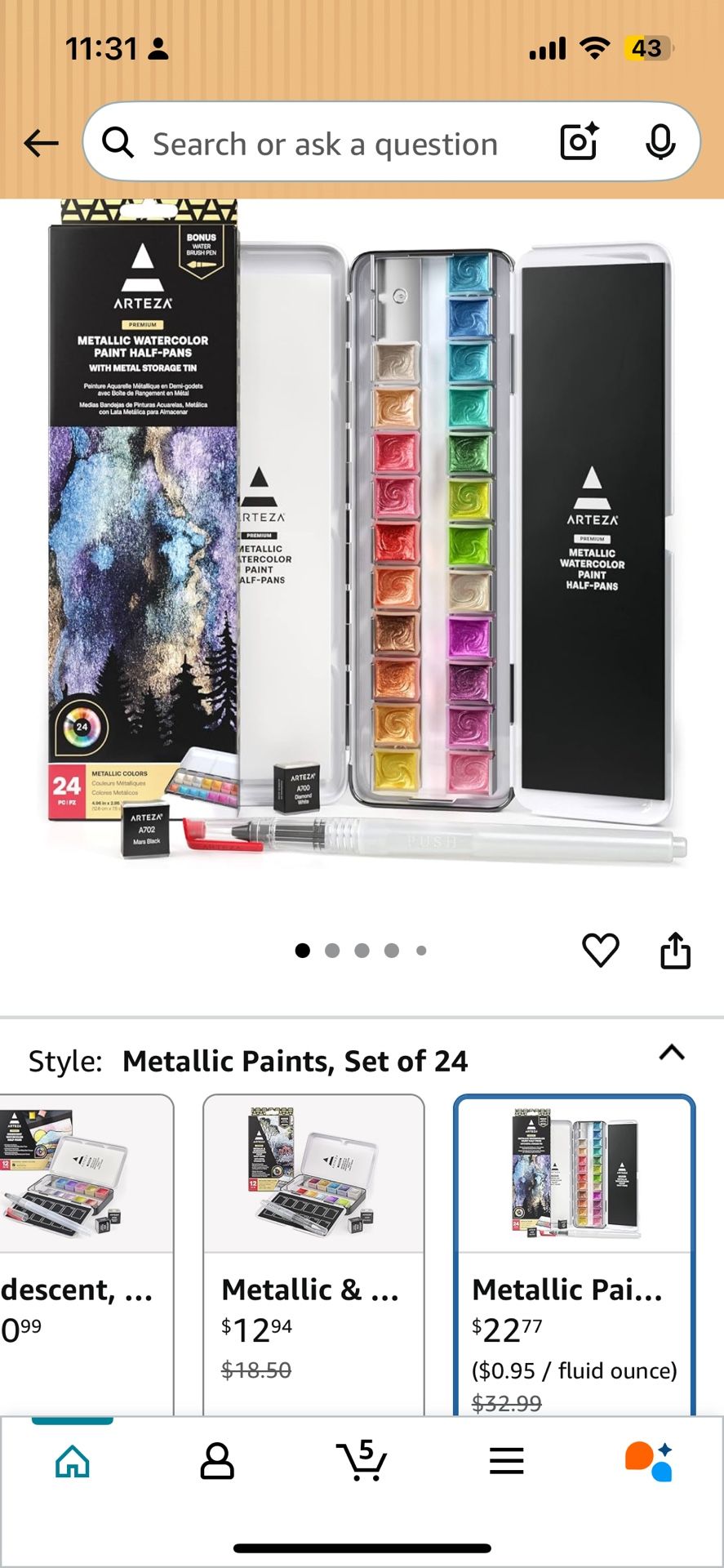Select the Metallic Paints $22.77 style card
This screenshot has width=724, height=1568.
pyautogui.click(x=575, y=1249)
